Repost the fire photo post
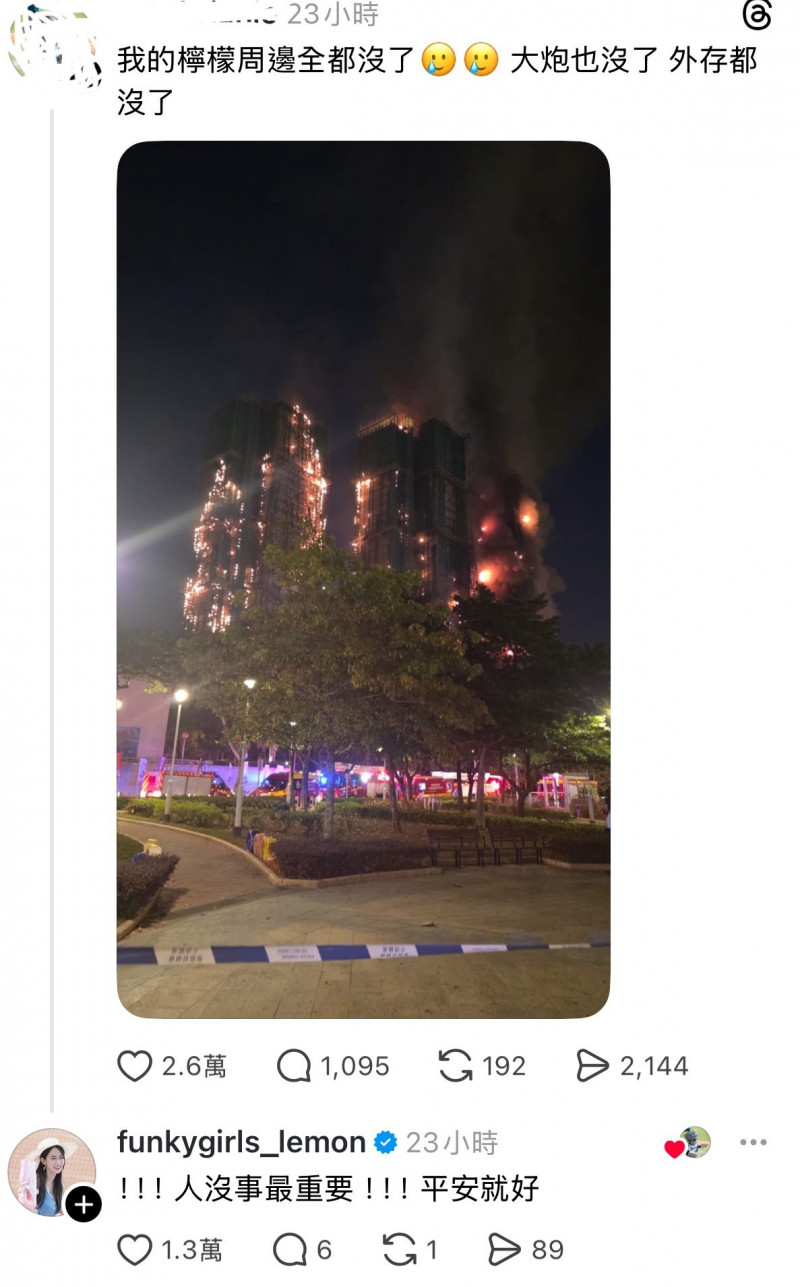800x1287 pixels. [x=455, y=1066]
